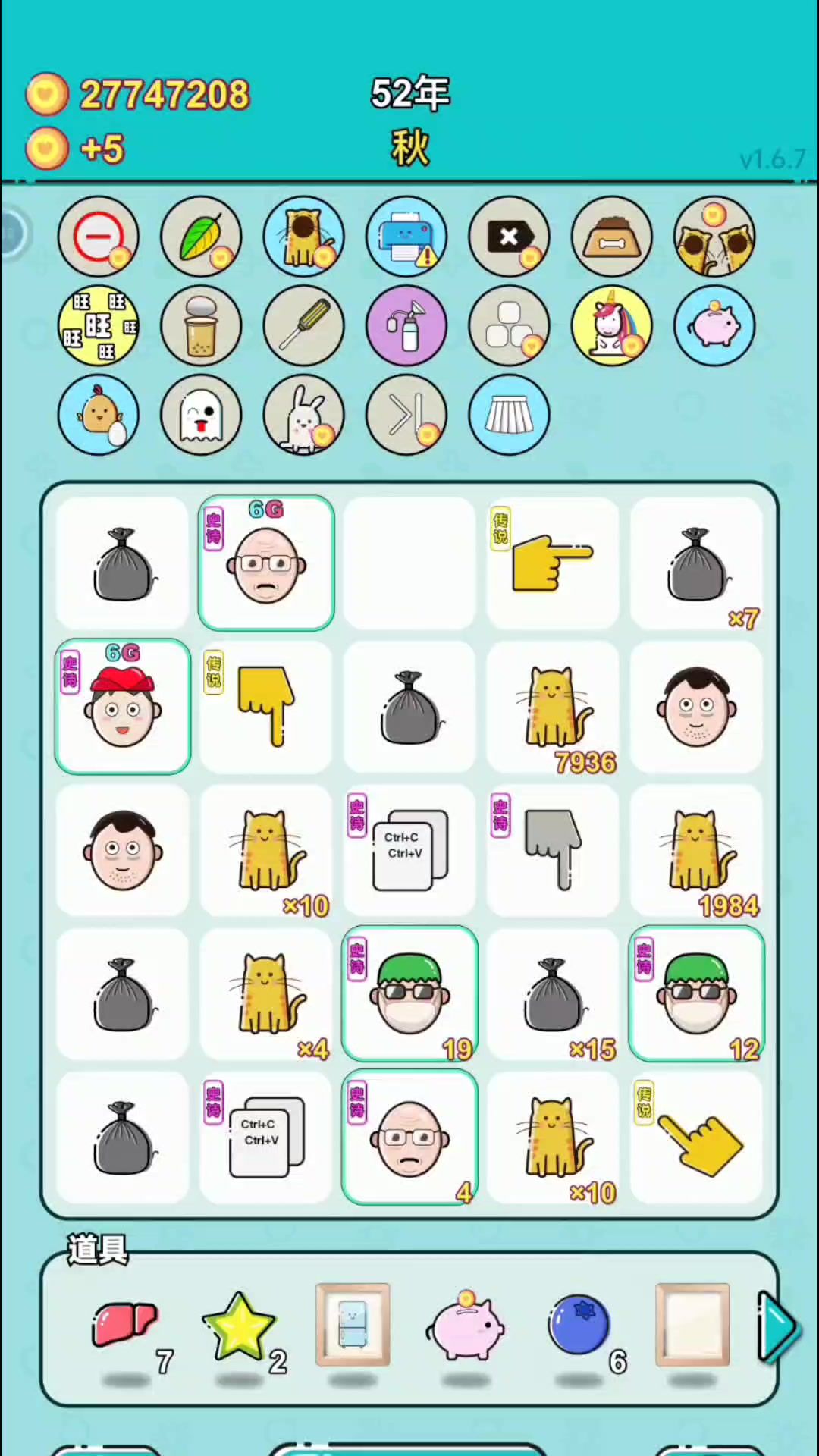This screenshot has height=1456, width=819.
Task: Tap the green leaf icon
Action: [201, 237]
